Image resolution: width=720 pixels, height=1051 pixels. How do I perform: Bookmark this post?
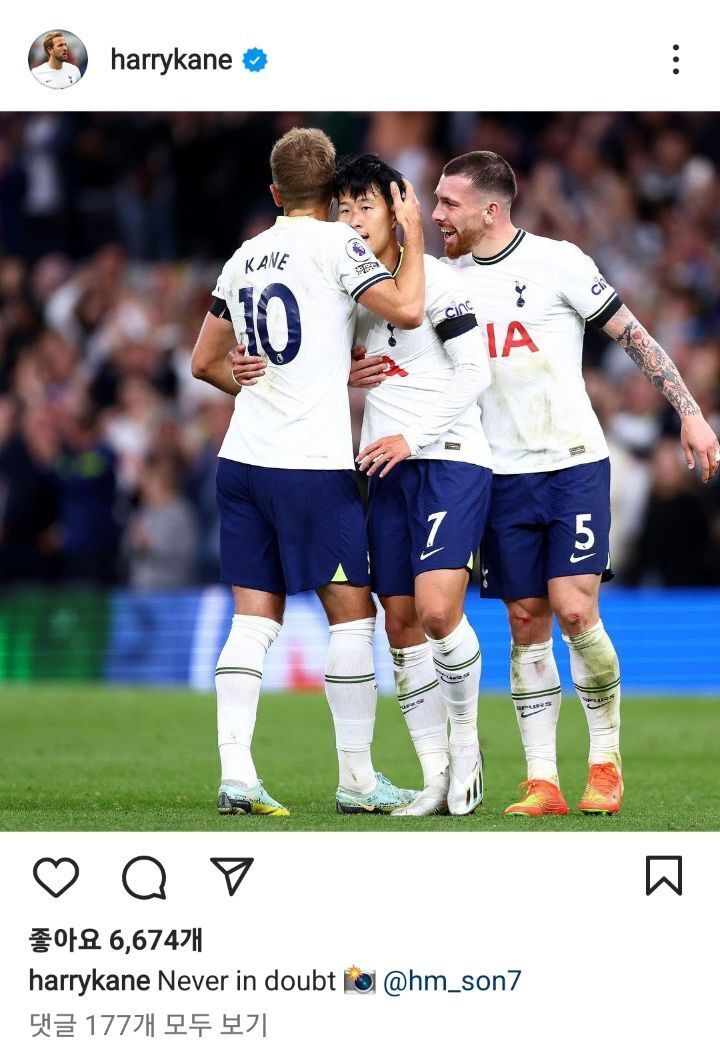(x=663, y=876)
